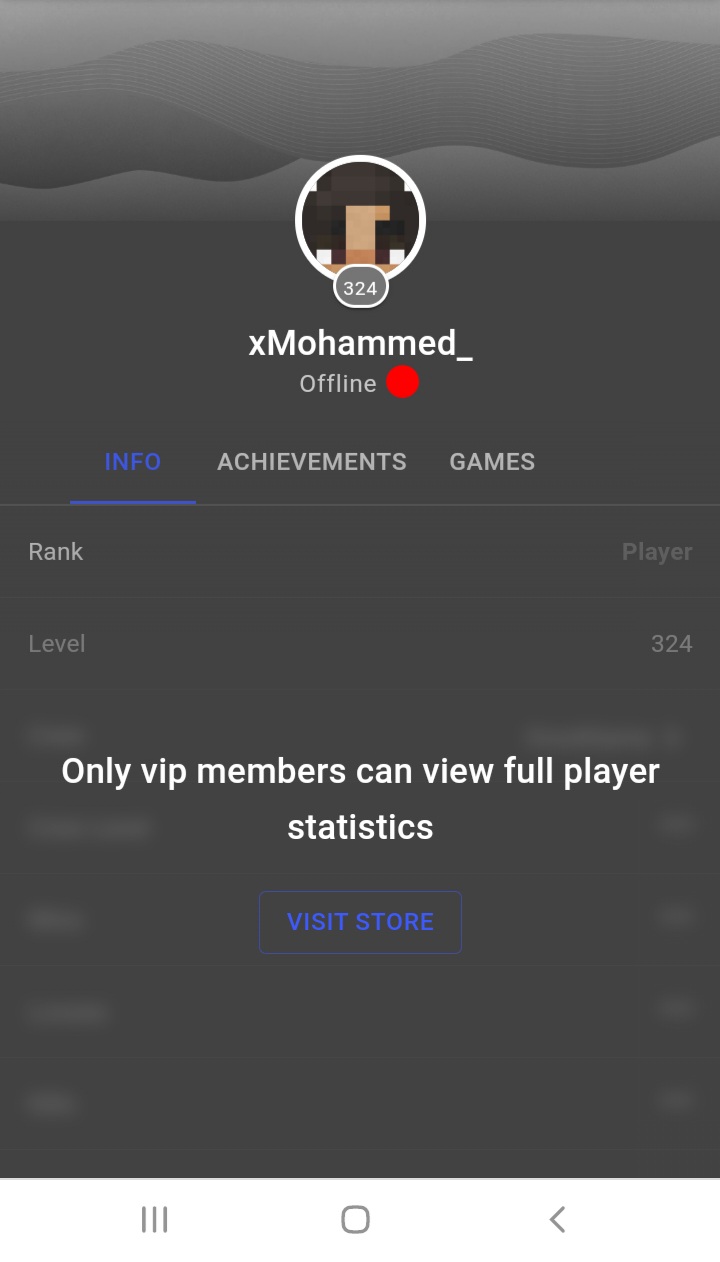
Task: Open recent apps from the navigation bar
Action: (154, 1219)
